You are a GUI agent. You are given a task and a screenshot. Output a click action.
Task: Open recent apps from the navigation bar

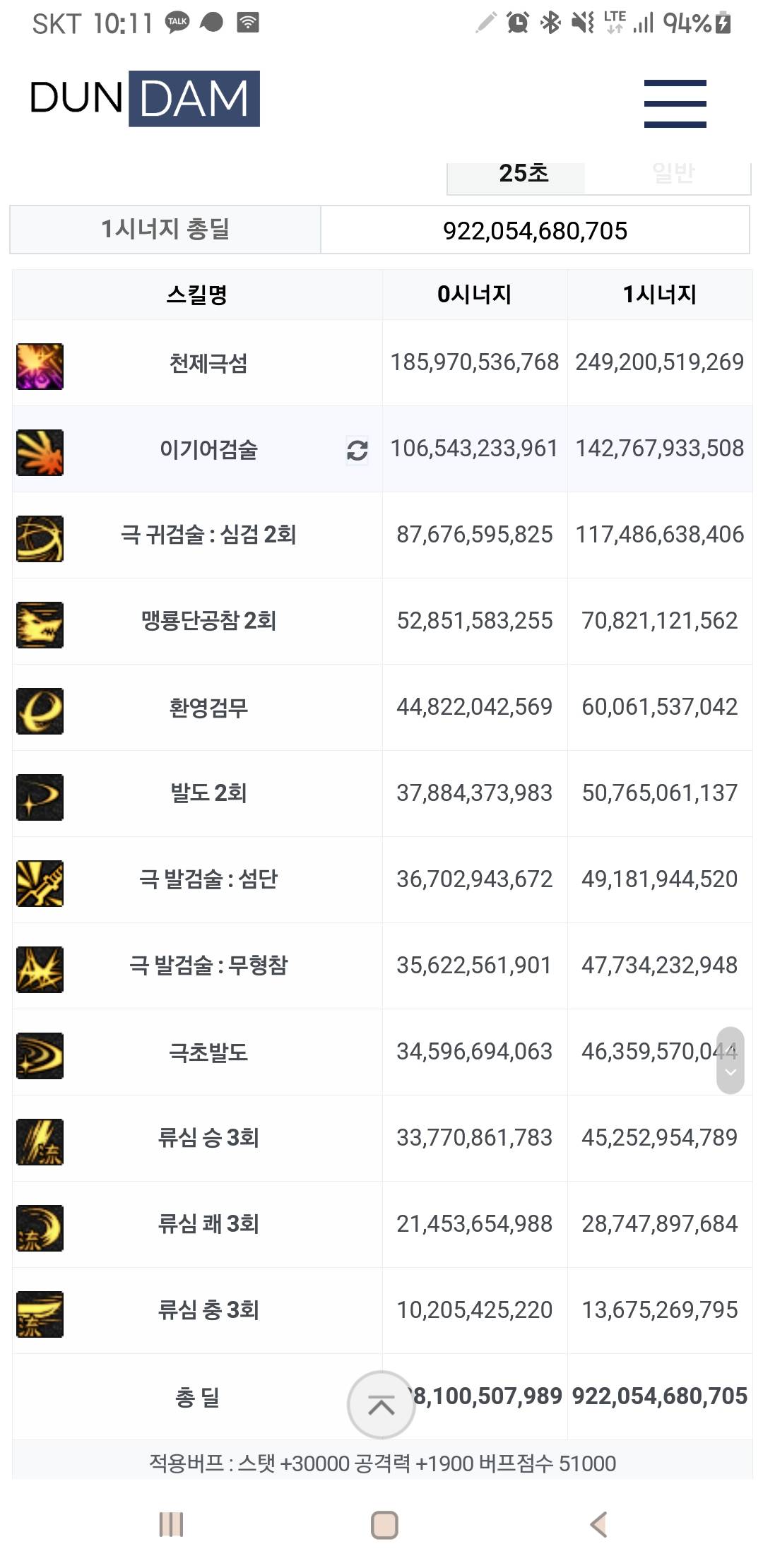(172, 1524)
